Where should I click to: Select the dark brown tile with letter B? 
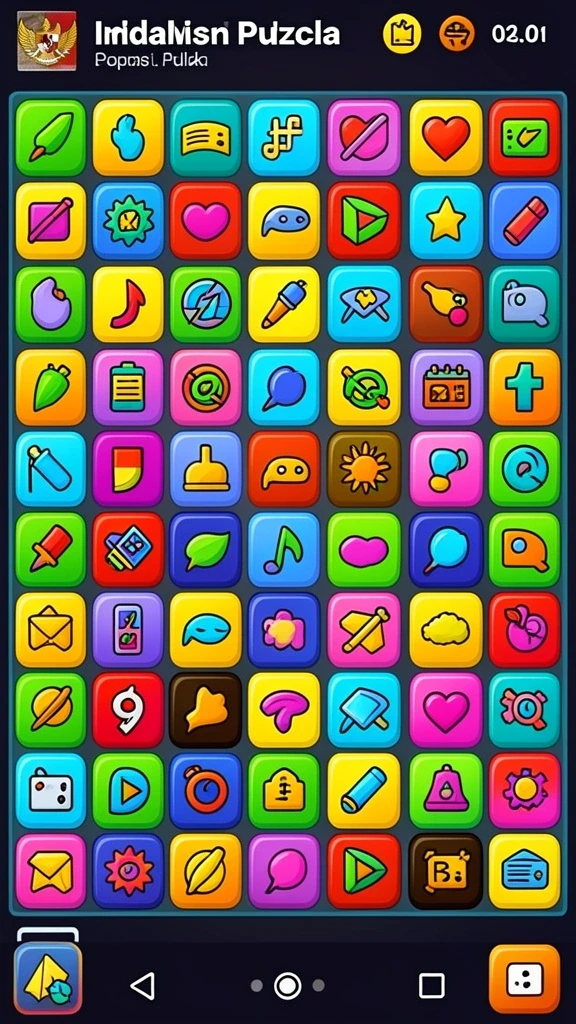[446, 871]
